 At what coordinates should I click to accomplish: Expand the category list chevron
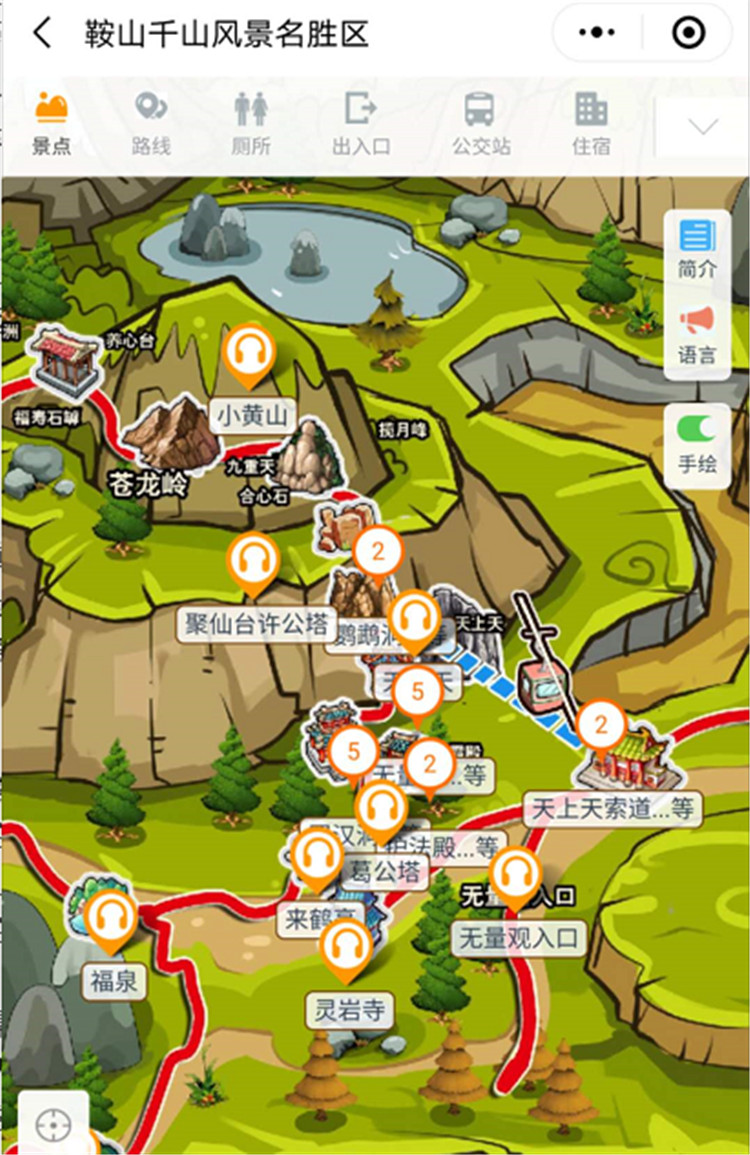tap(703, 126)
